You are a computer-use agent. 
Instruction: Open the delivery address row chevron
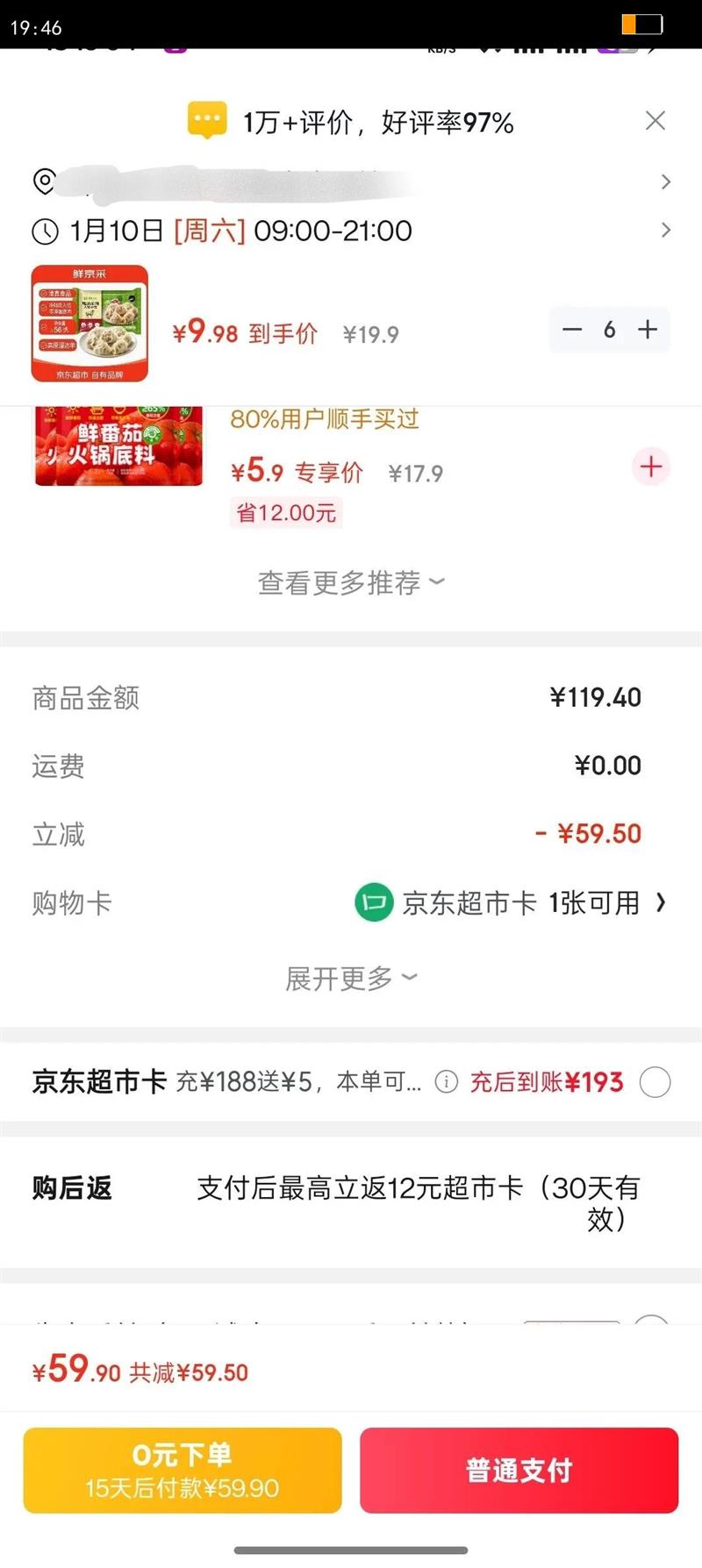click(665, 182)
